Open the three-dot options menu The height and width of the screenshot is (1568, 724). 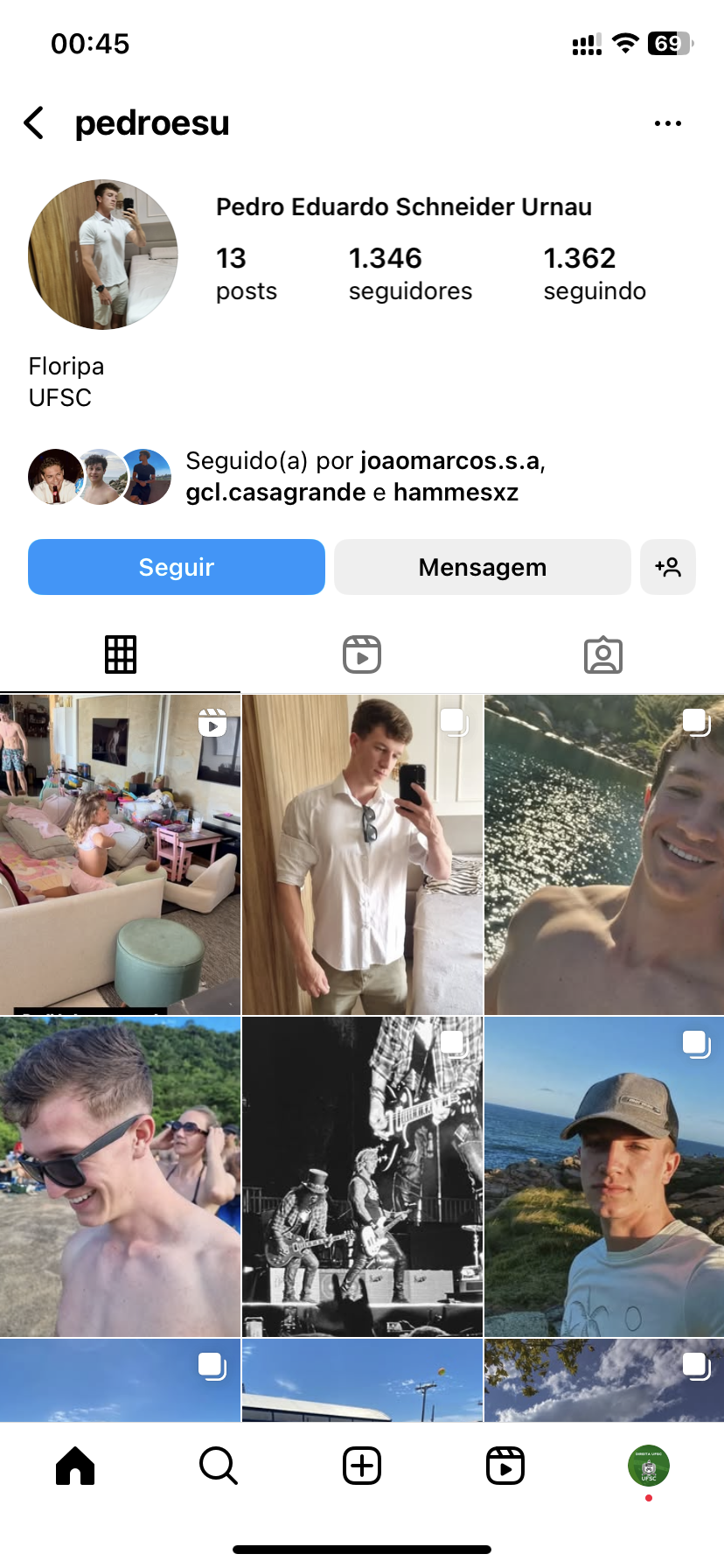coord(667,123)
